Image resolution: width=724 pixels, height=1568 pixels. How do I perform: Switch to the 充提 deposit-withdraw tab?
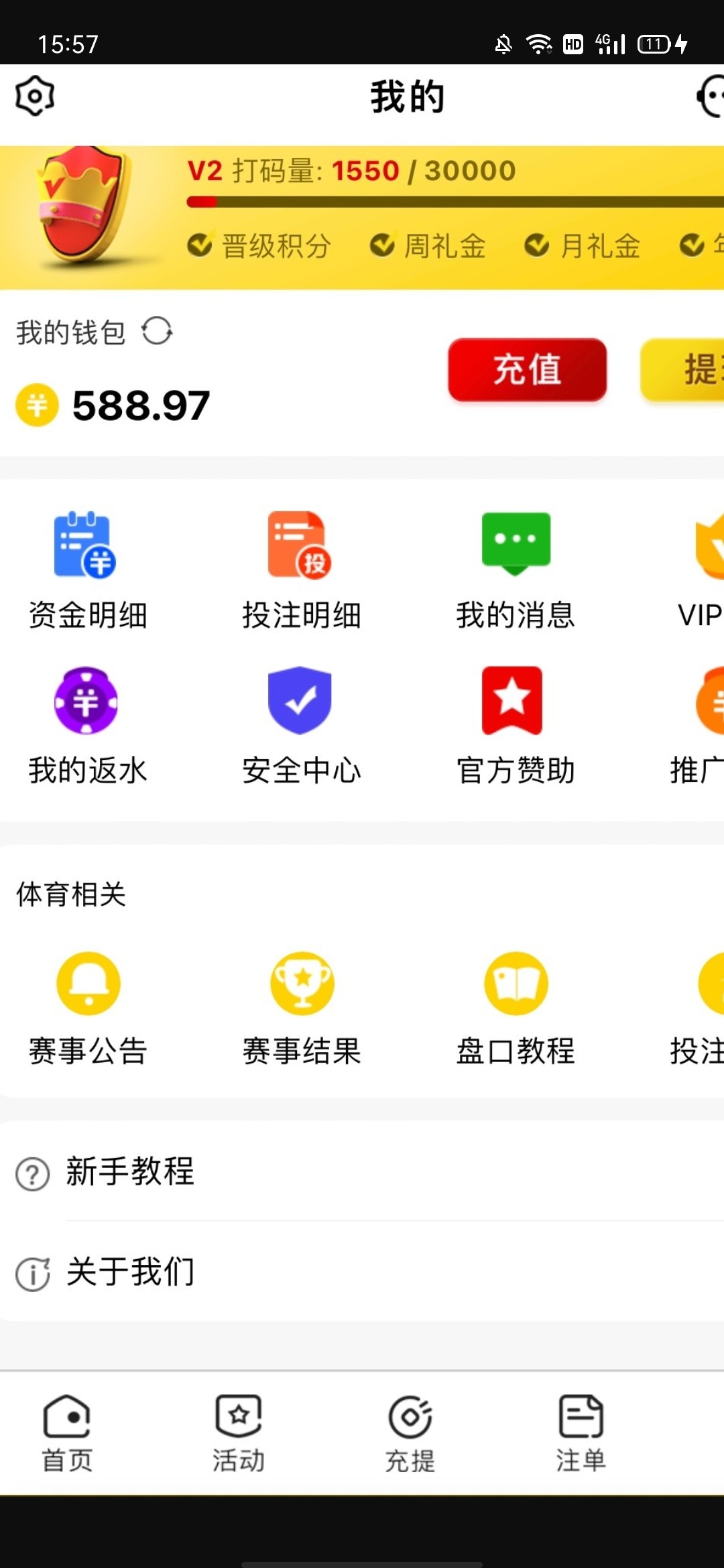[410, 1433]
